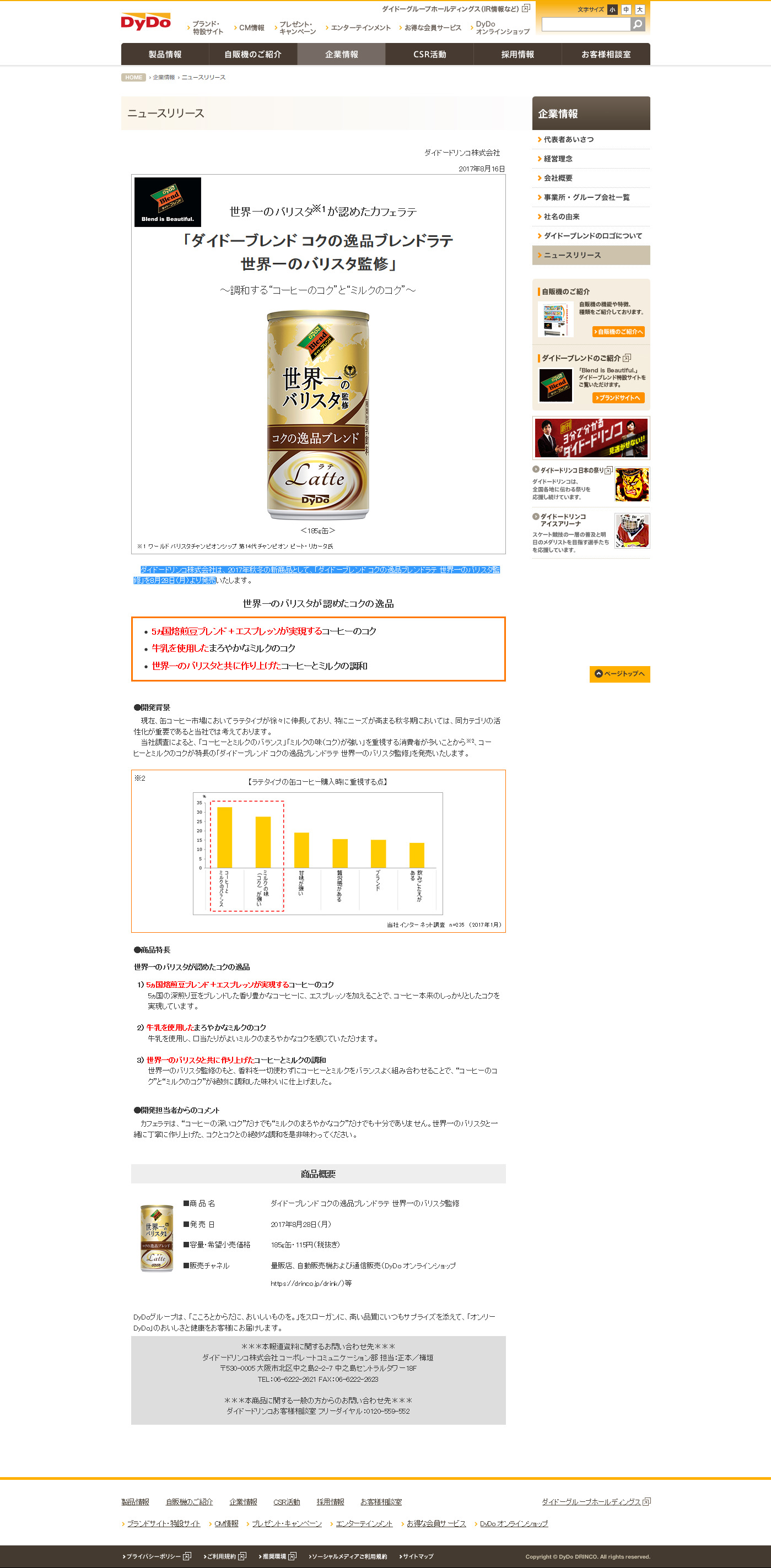771x1568 pixels.
Task: Tap the orange 自販機のご紹介へ button
Action: point(618,332)
